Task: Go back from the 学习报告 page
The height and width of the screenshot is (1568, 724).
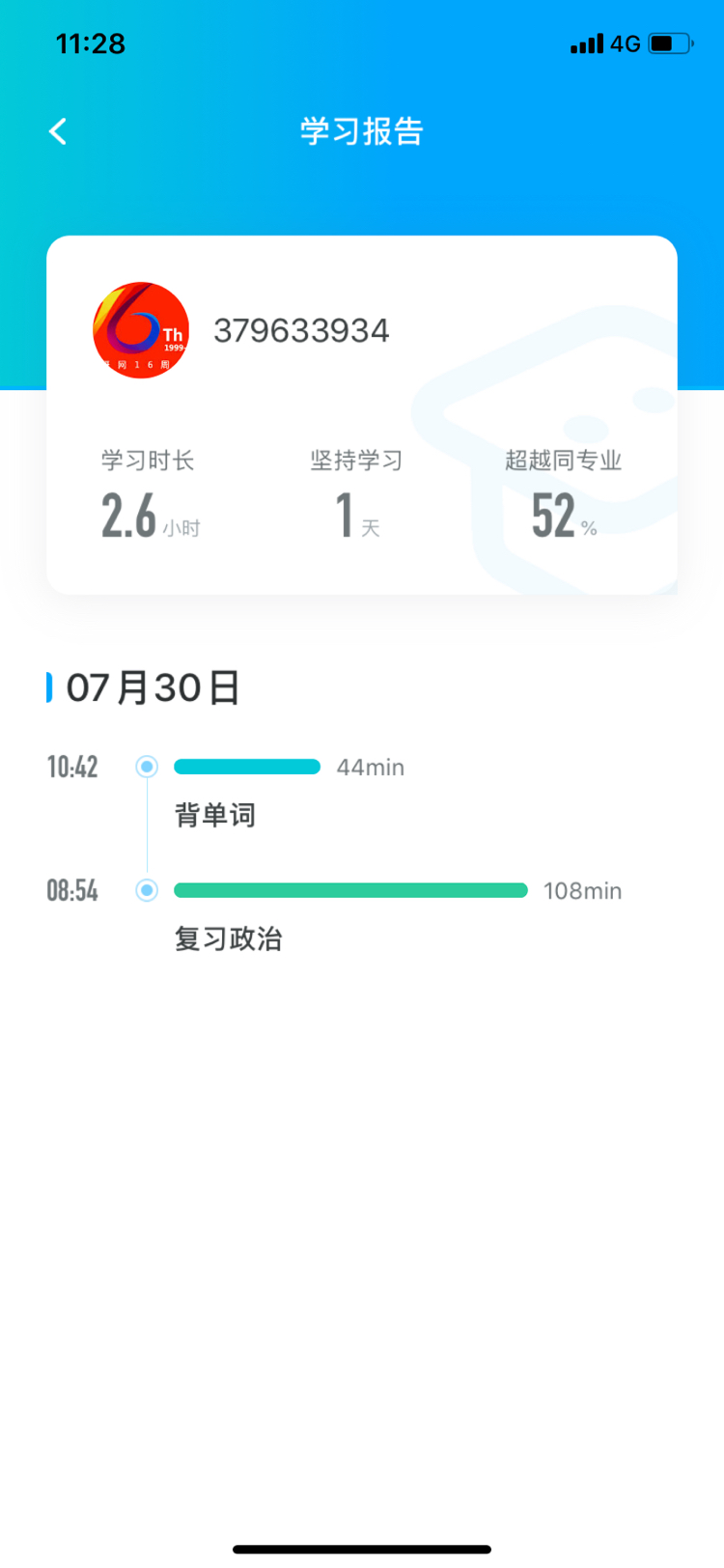Action: click(58, 131)
